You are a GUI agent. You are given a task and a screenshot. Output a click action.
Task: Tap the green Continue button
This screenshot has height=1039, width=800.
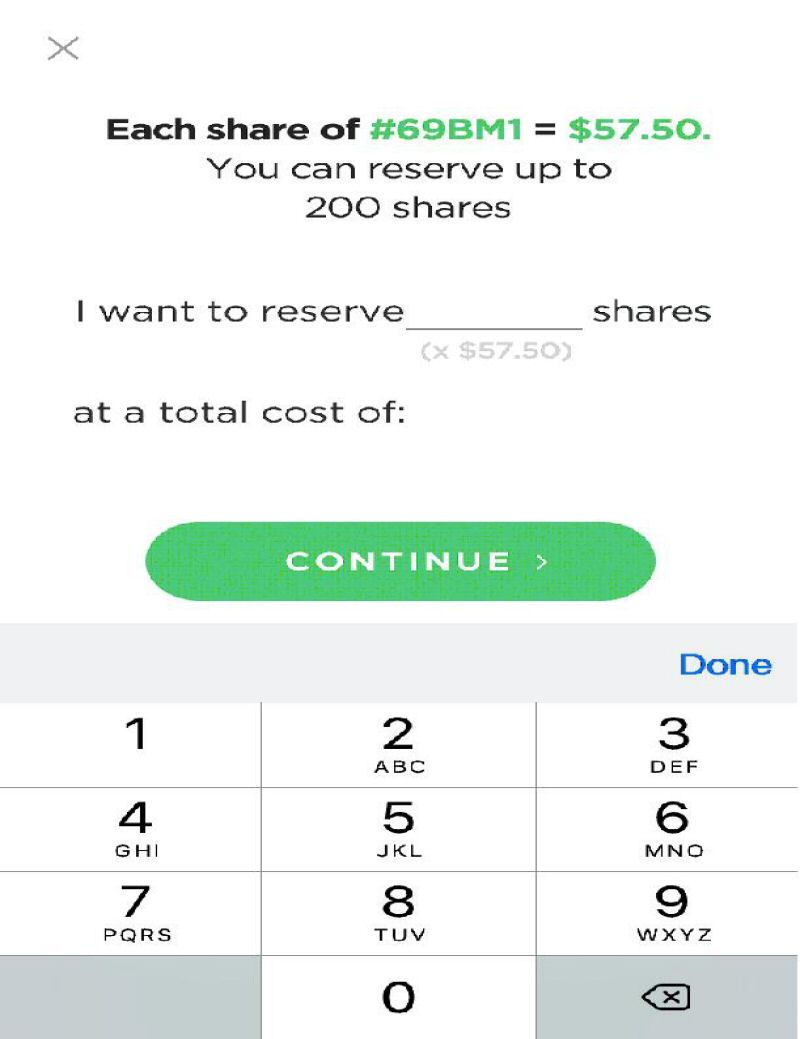pos(400,561)
